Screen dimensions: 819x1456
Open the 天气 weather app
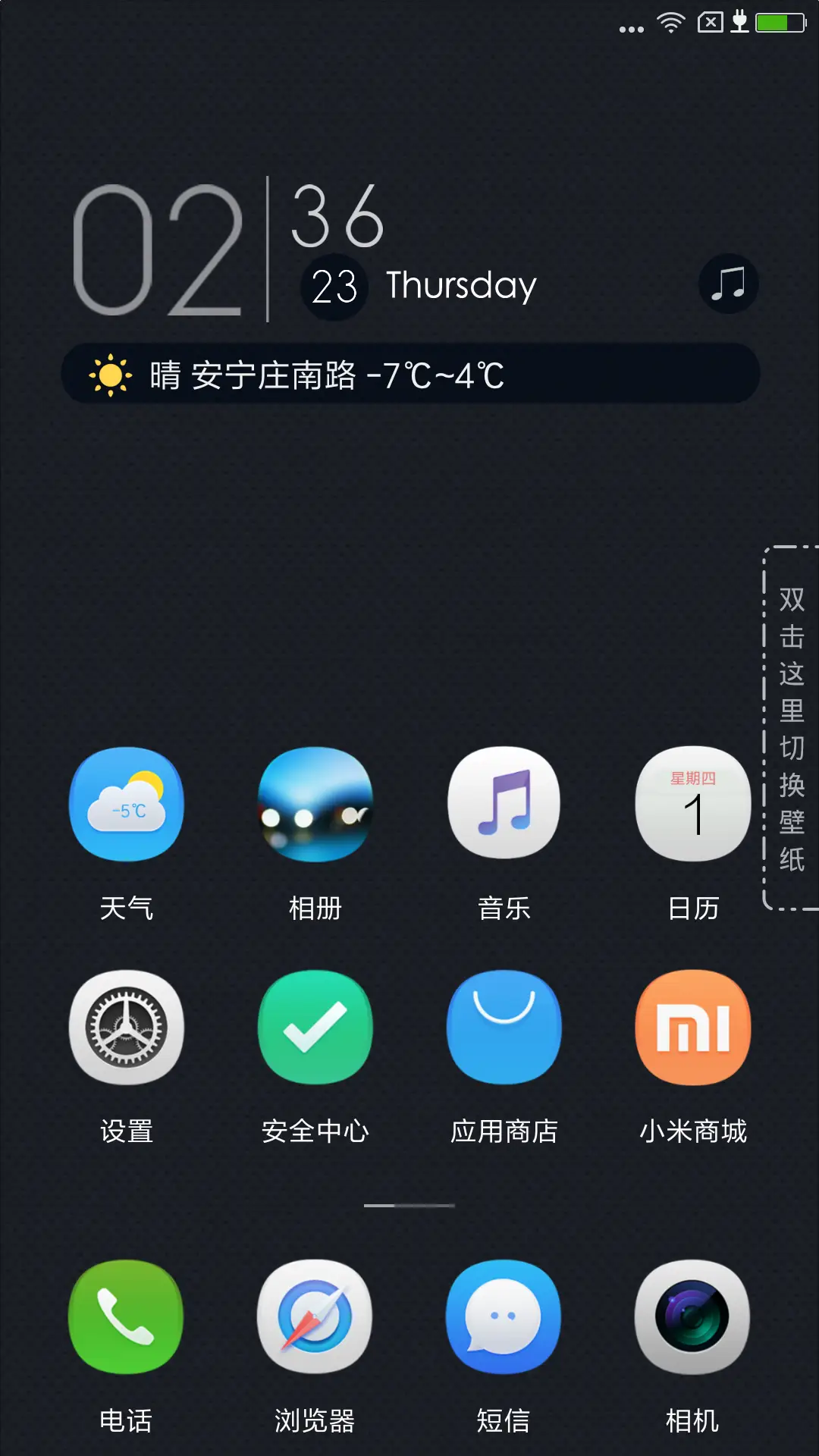point(126,805)
